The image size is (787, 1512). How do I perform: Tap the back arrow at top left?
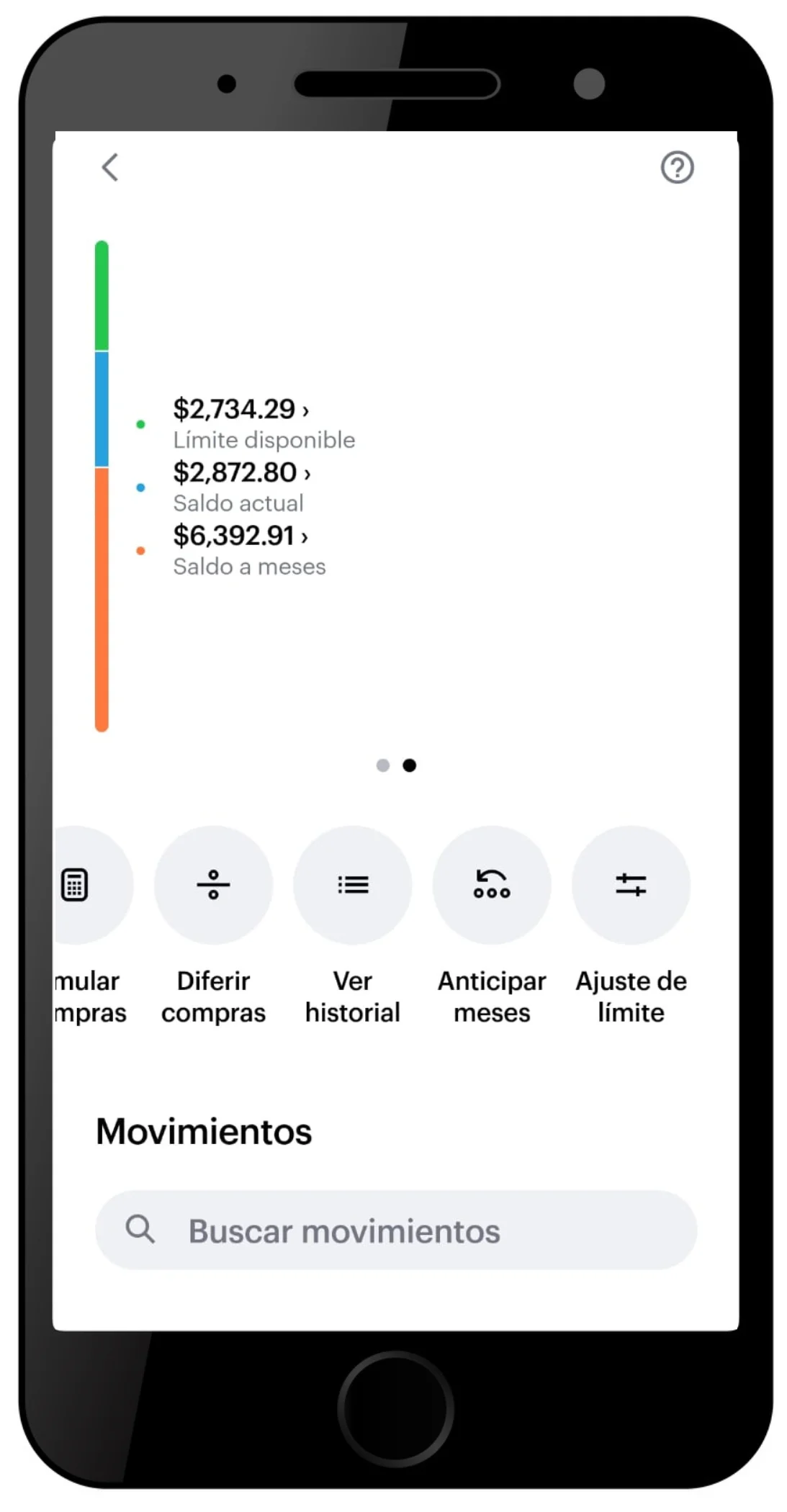coord(109,168)
